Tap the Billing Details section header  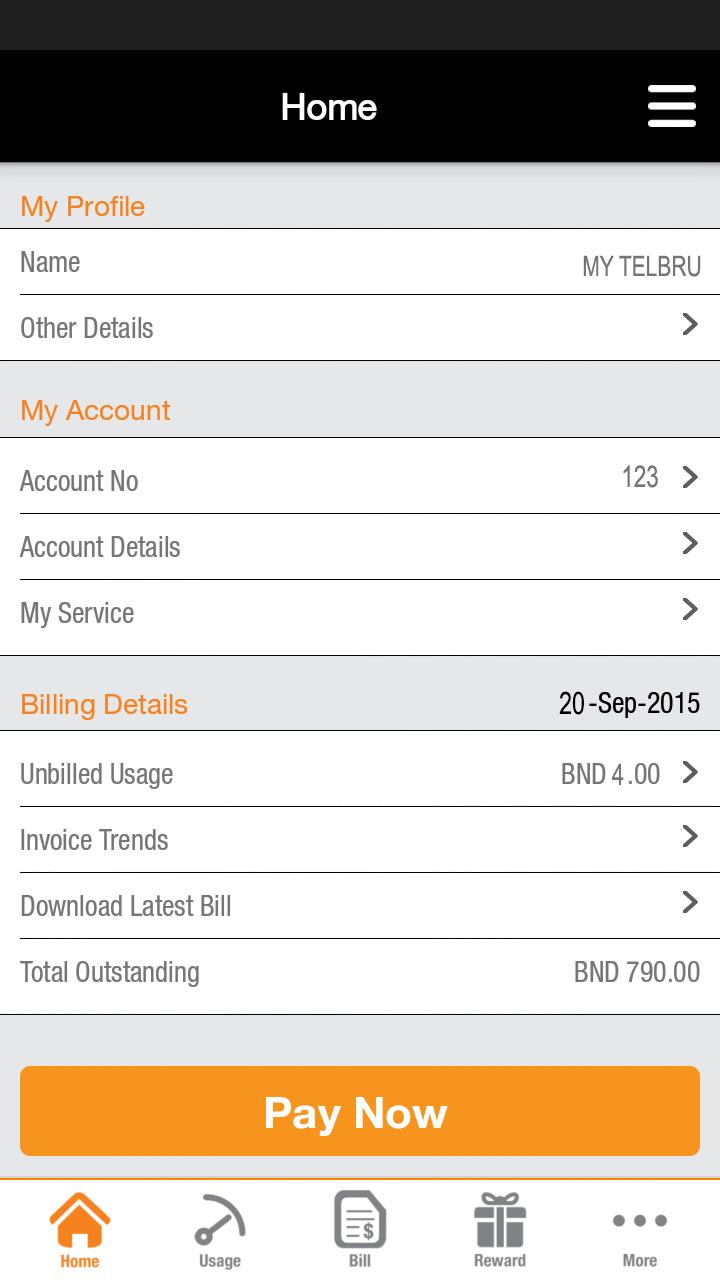[104, 704]
